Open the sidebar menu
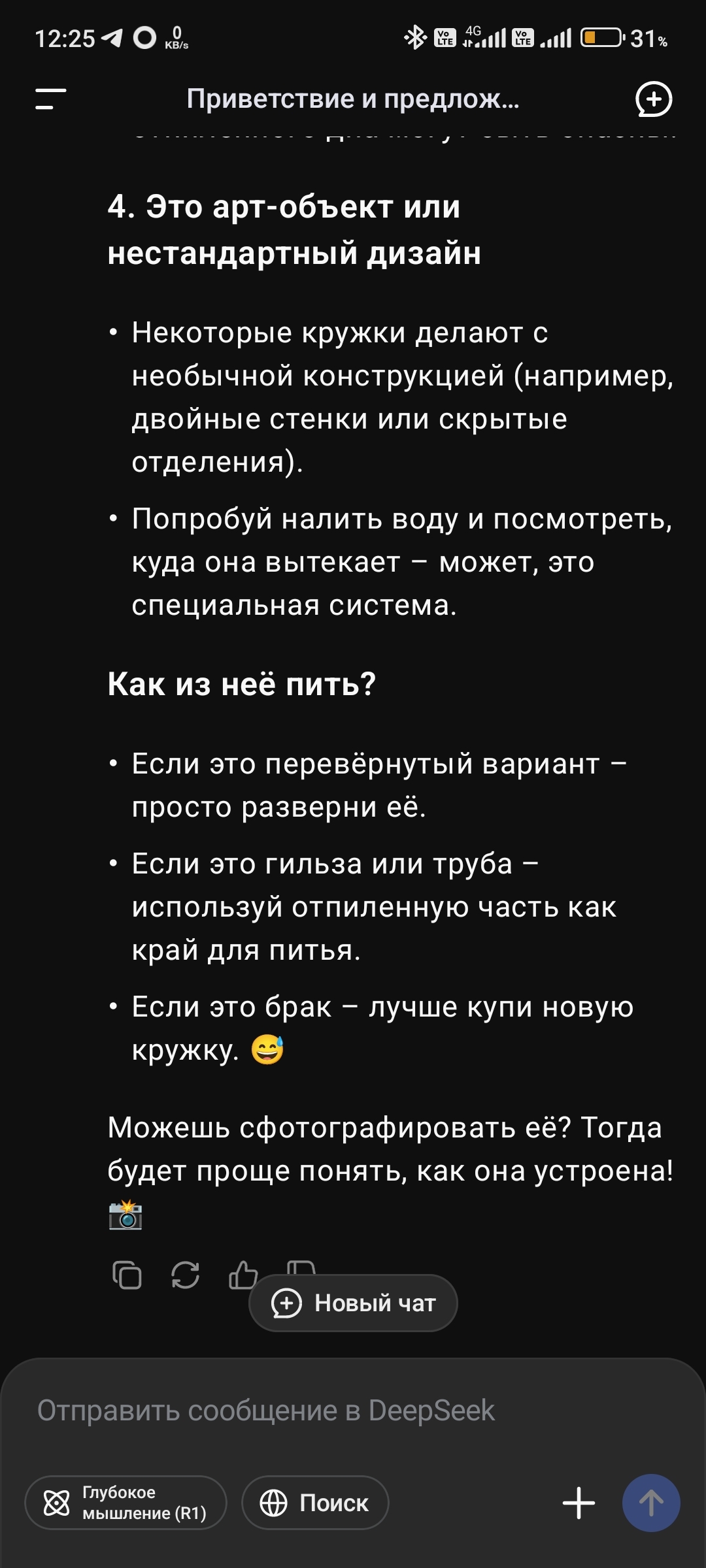This screenshot has height=1568, width=706. (x=51, y=99)
